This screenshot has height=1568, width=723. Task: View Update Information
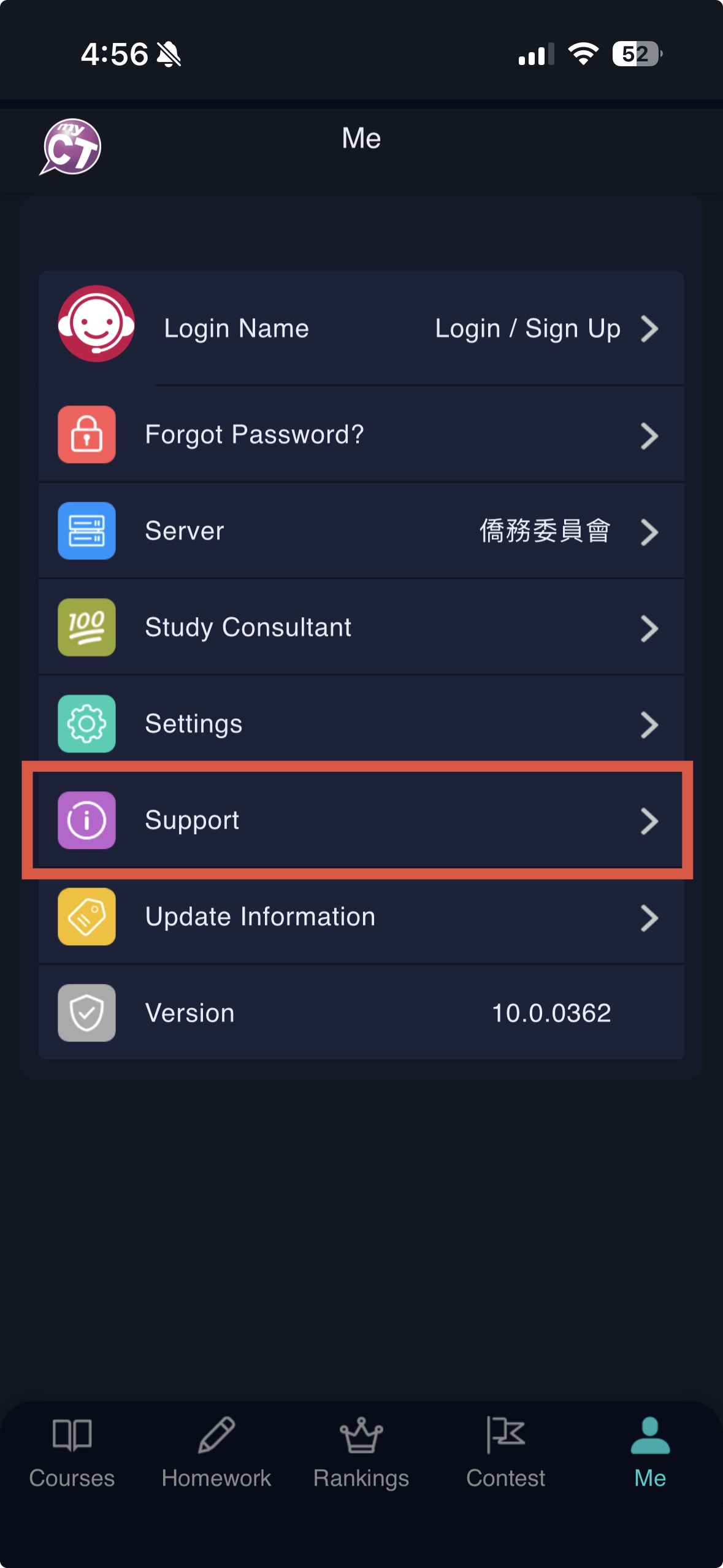[x=361, y=917]
